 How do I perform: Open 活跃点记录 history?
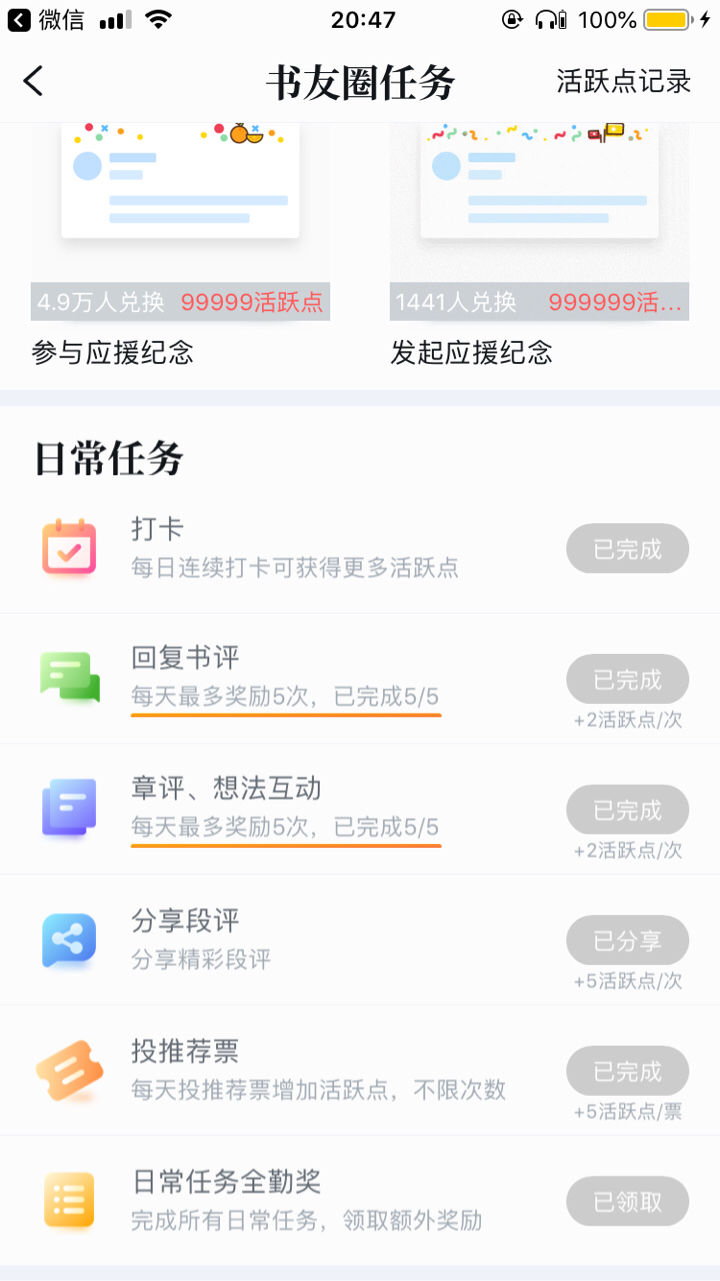pyautogui.click(x=623, y=81)
